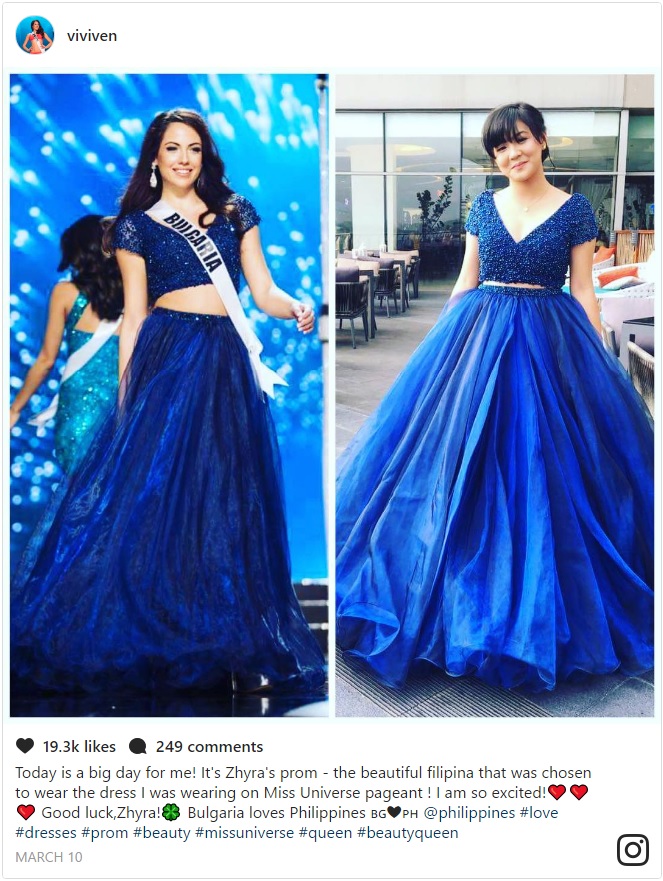Explore the #beautyqueen hashtag

click(x=408, y=833)
